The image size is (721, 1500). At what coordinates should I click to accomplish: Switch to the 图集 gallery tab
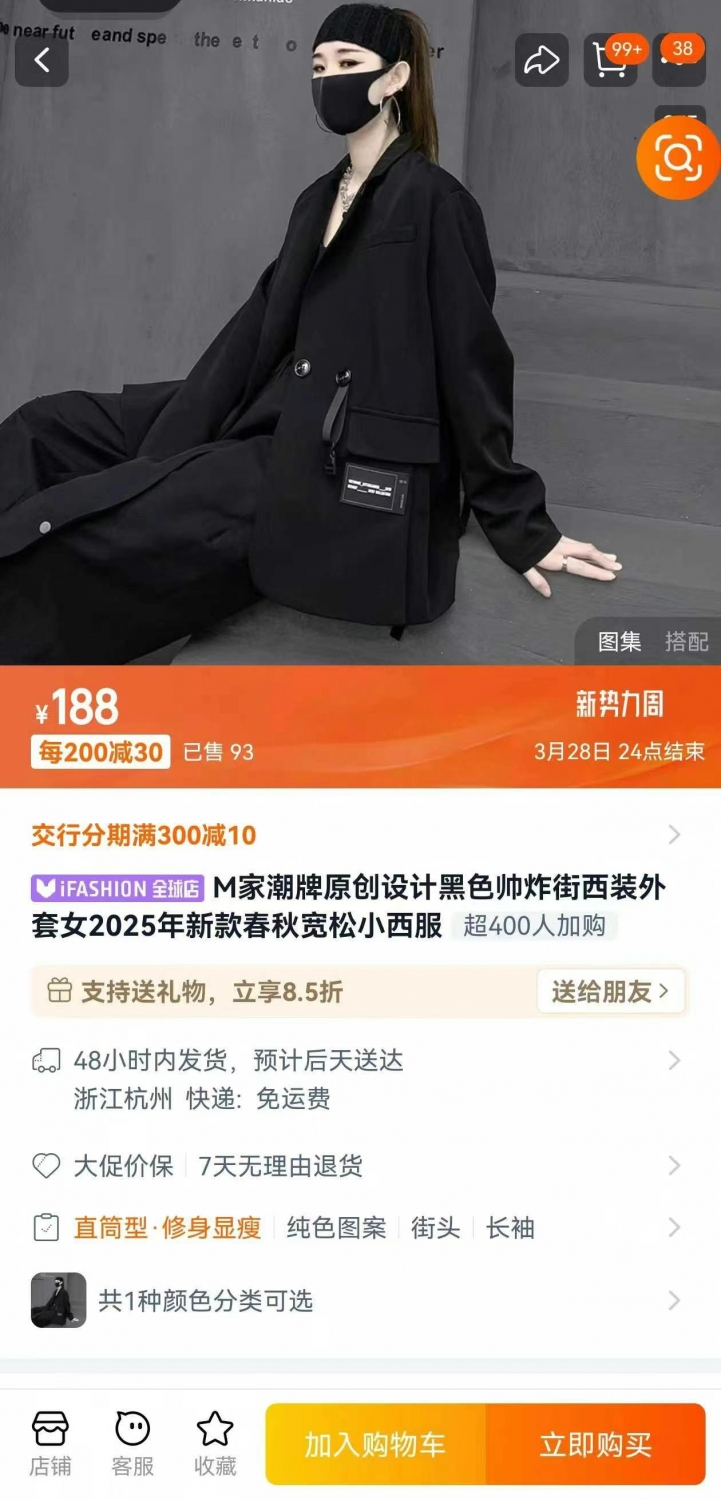619,642
